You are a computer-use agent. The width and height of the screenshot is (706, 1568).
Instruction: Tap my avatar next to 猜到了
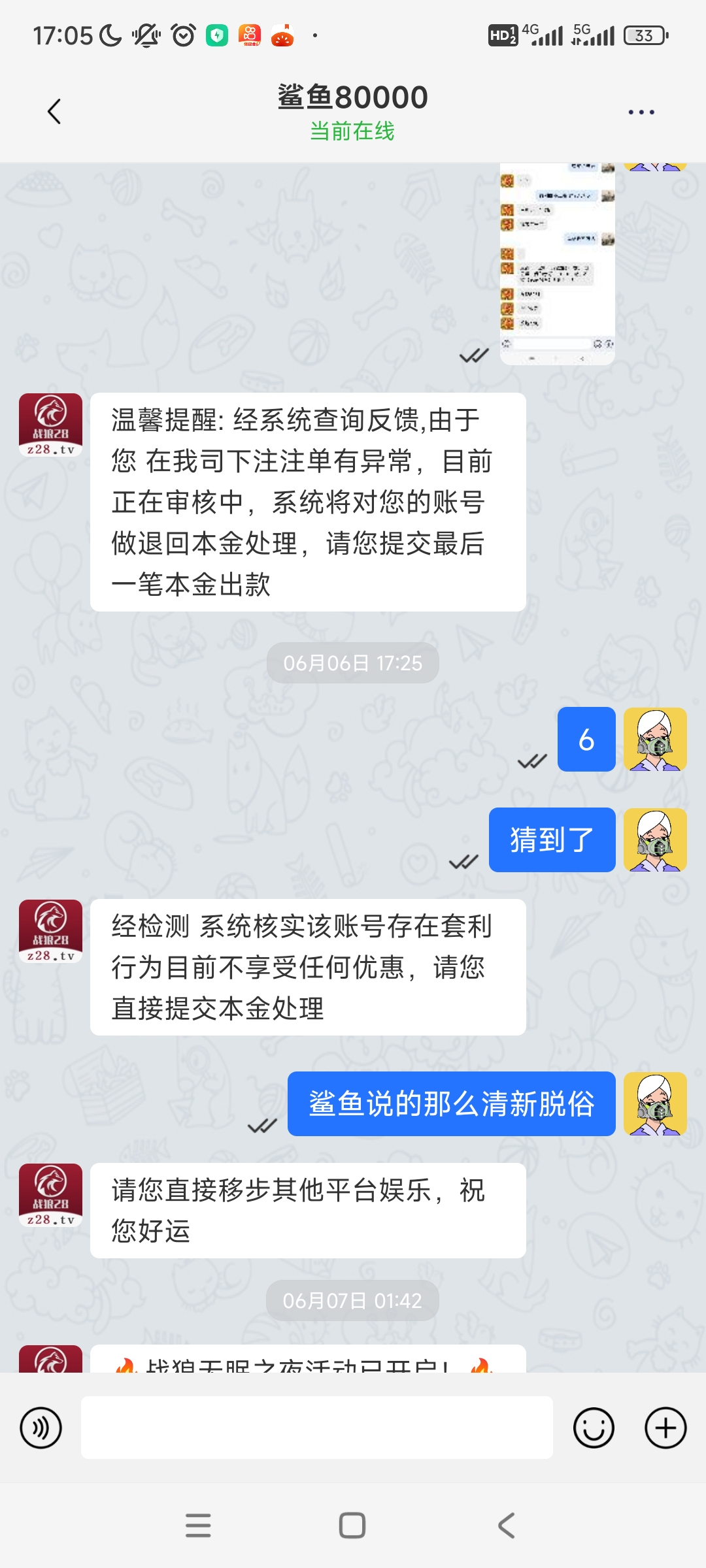click(654, 840)
